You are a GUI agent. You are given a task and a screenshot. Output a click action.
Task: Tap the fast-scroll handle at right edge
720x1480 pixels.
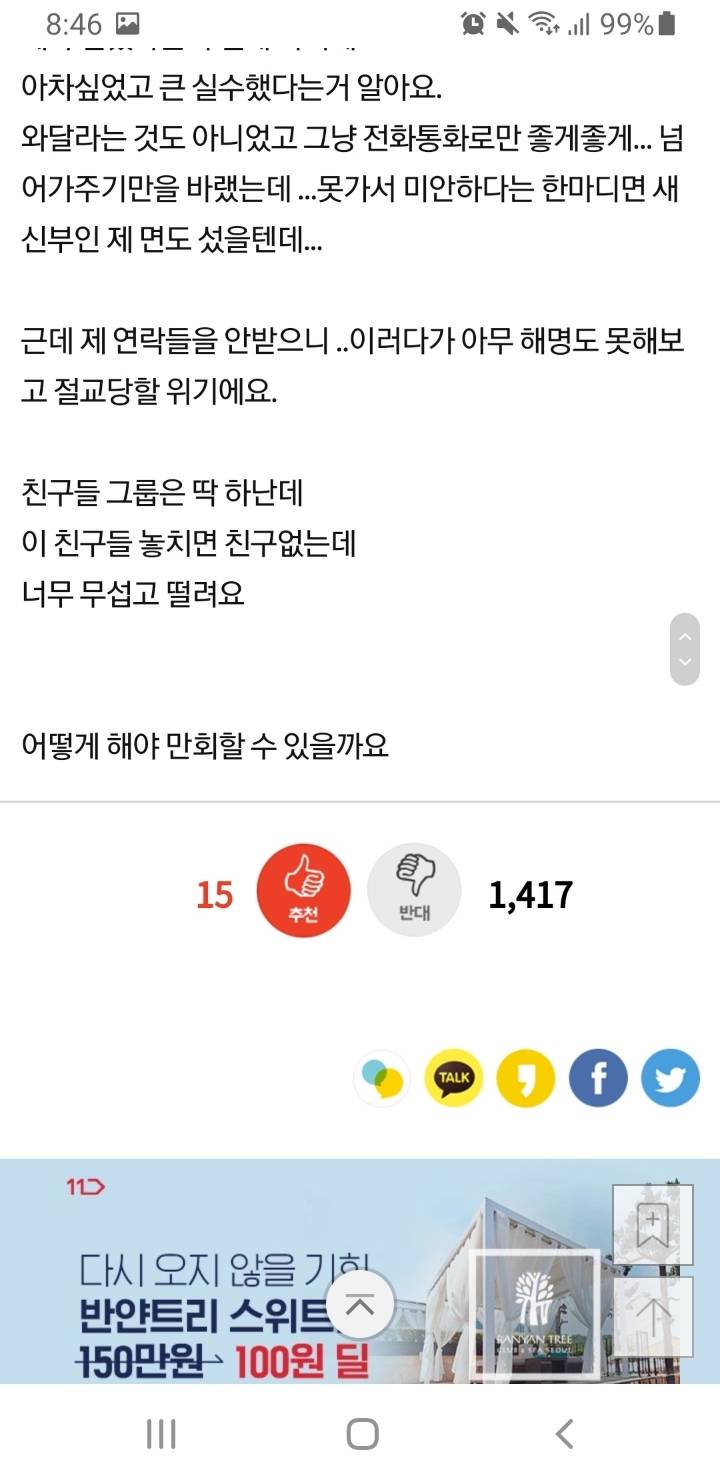coord(685,649)
